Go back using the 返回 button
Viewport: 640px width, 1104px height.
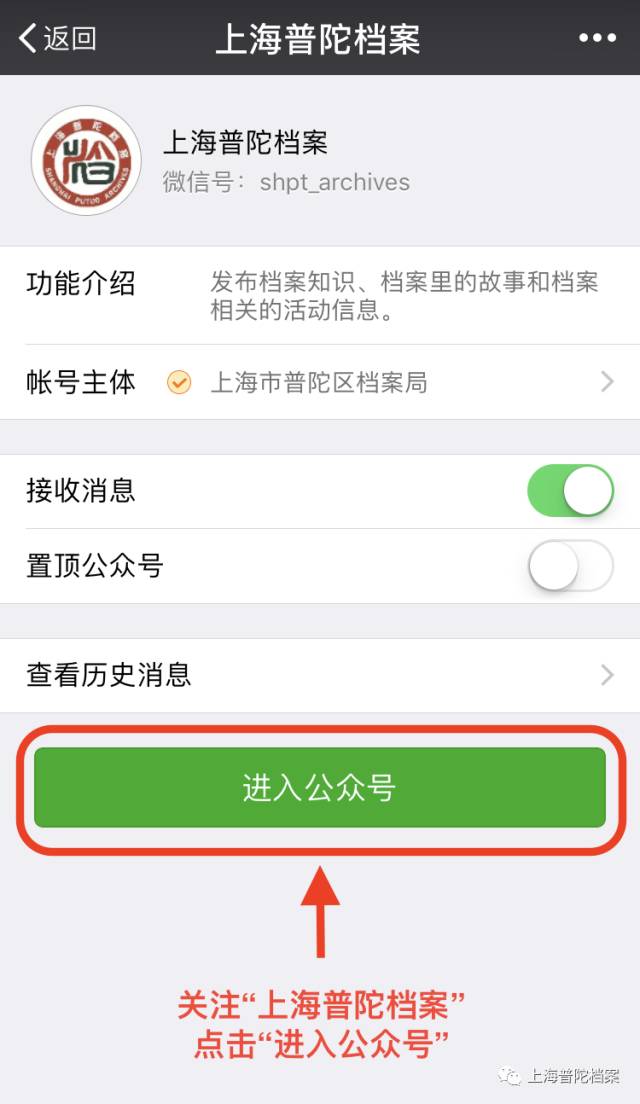coord(58,38)
